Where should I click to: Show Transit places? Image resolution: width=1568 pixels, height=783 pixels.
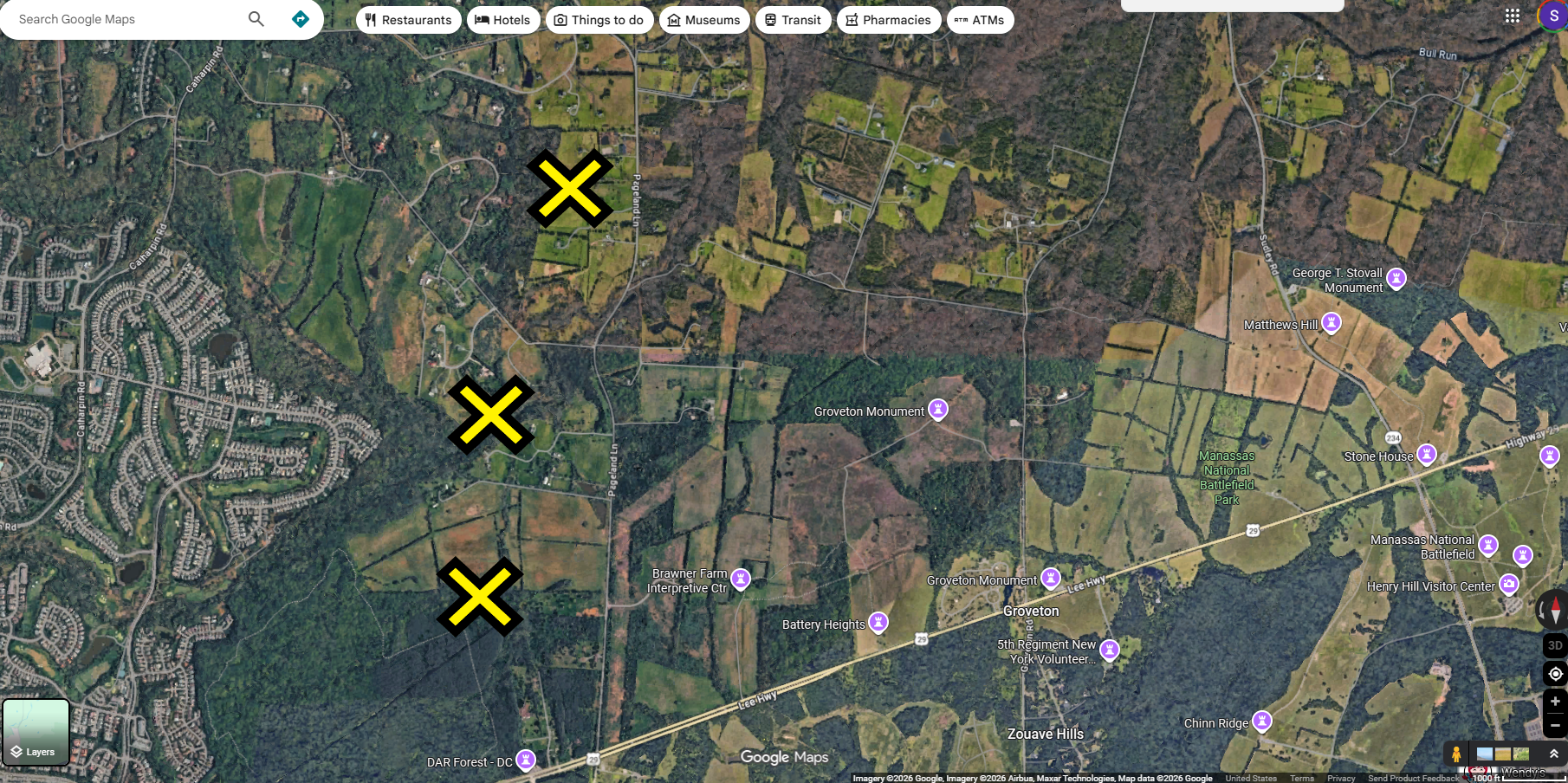click(x=793, y=20)
